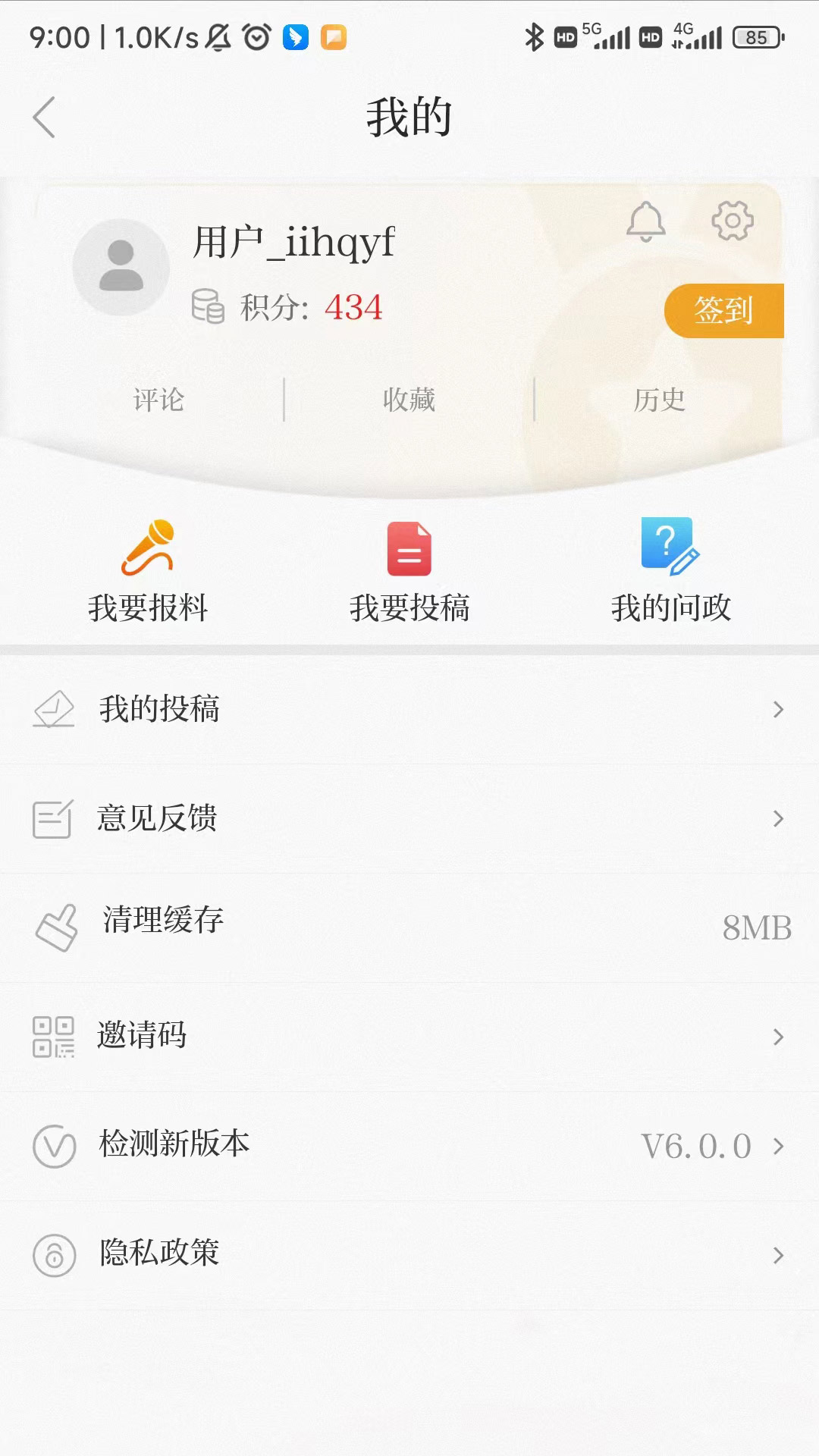The image size is (819, 1456).
Task: Go back using the top-left arrow
Action: 44,118
